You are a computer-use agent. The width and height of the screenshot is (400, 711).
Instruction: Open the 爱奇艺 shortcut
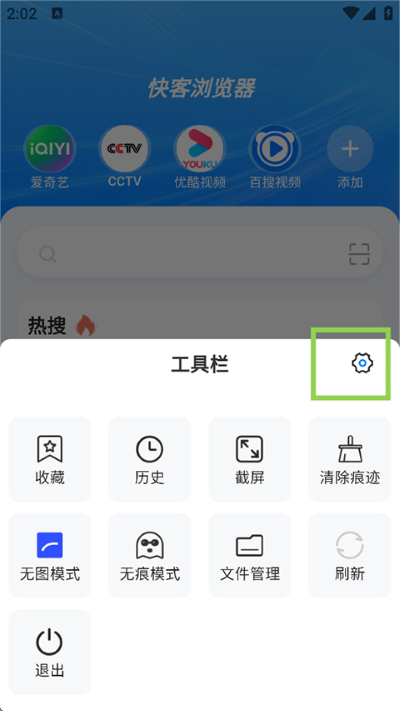coord(50,157)
